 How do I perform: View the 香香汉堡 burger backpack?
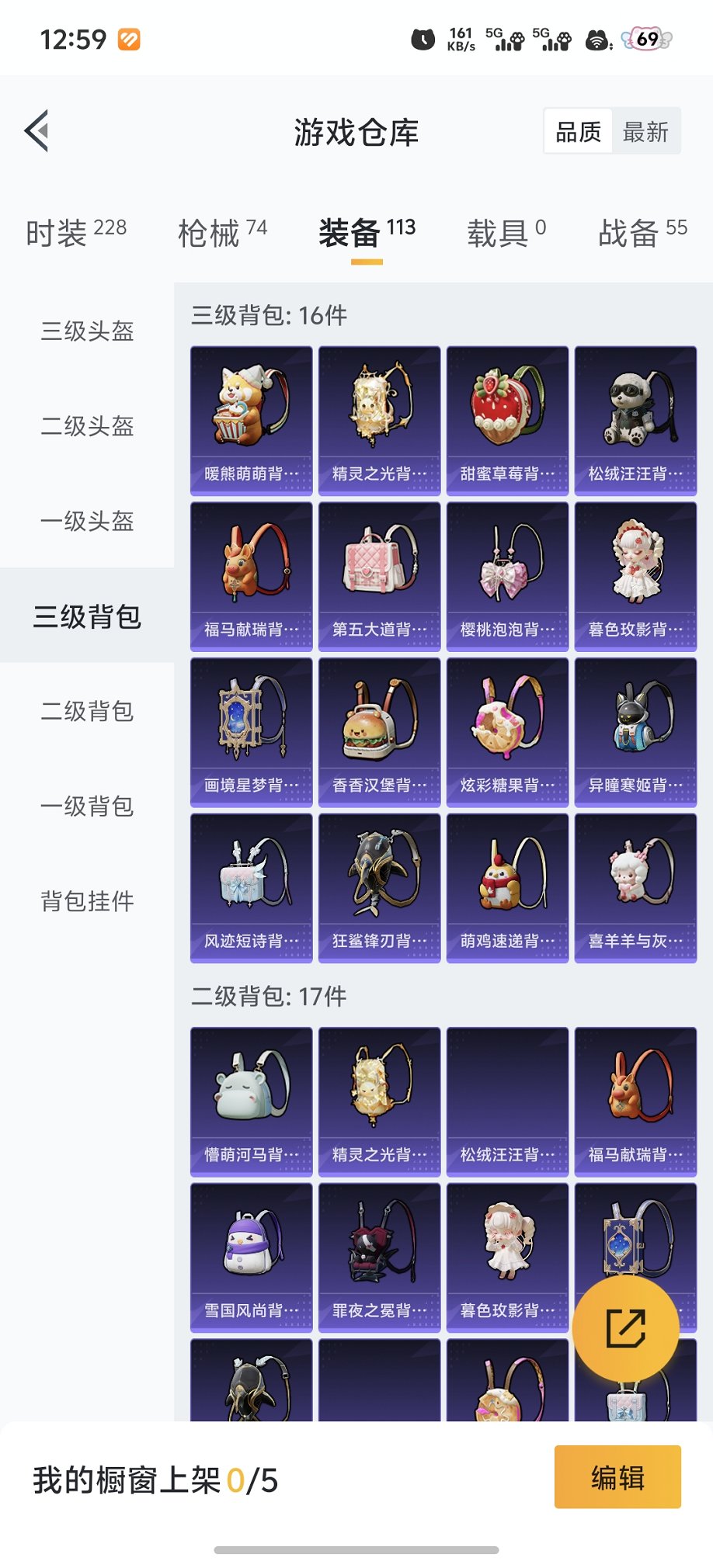tap(378, 731)
